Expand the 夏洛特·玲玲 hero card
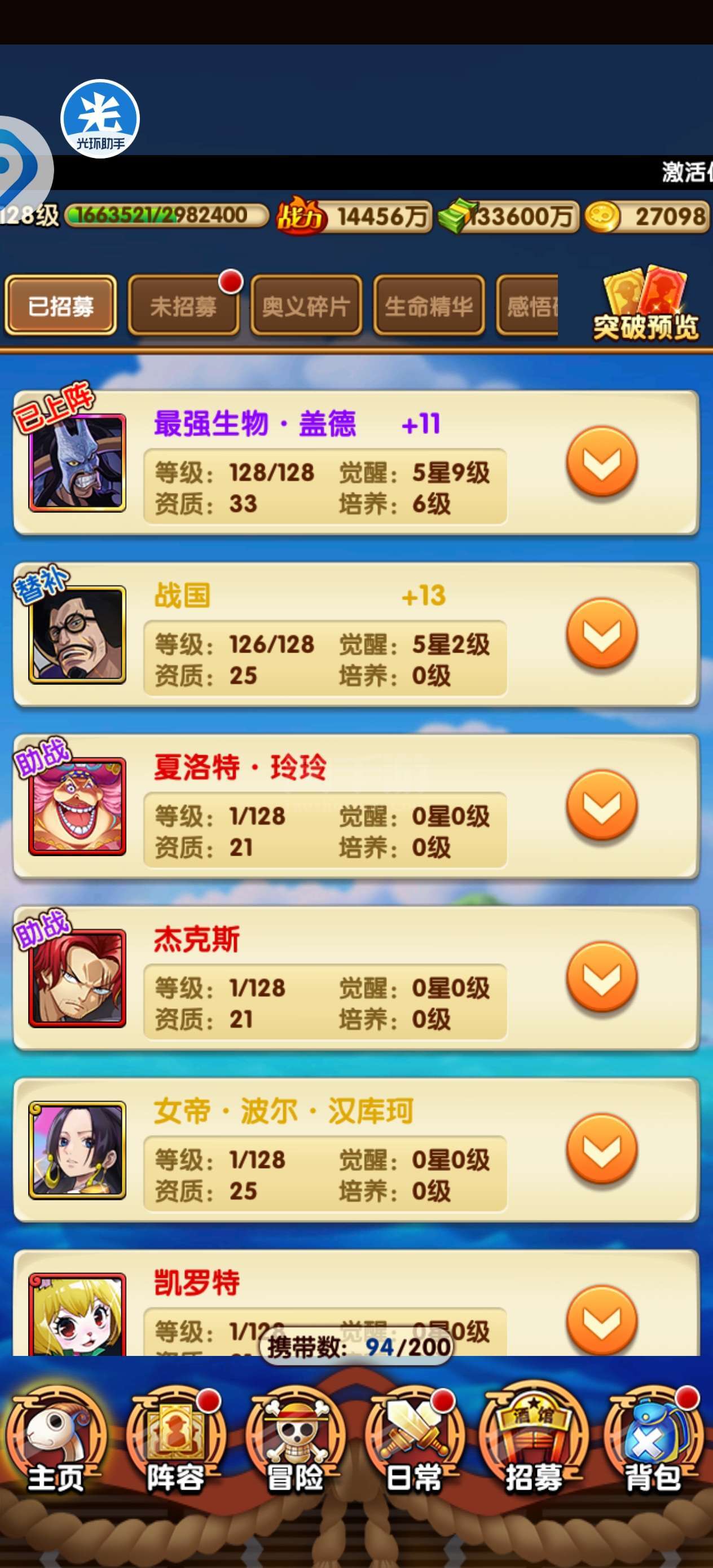Image resolution: width=713 pixels, height=1568 pixels. [602, 805]
